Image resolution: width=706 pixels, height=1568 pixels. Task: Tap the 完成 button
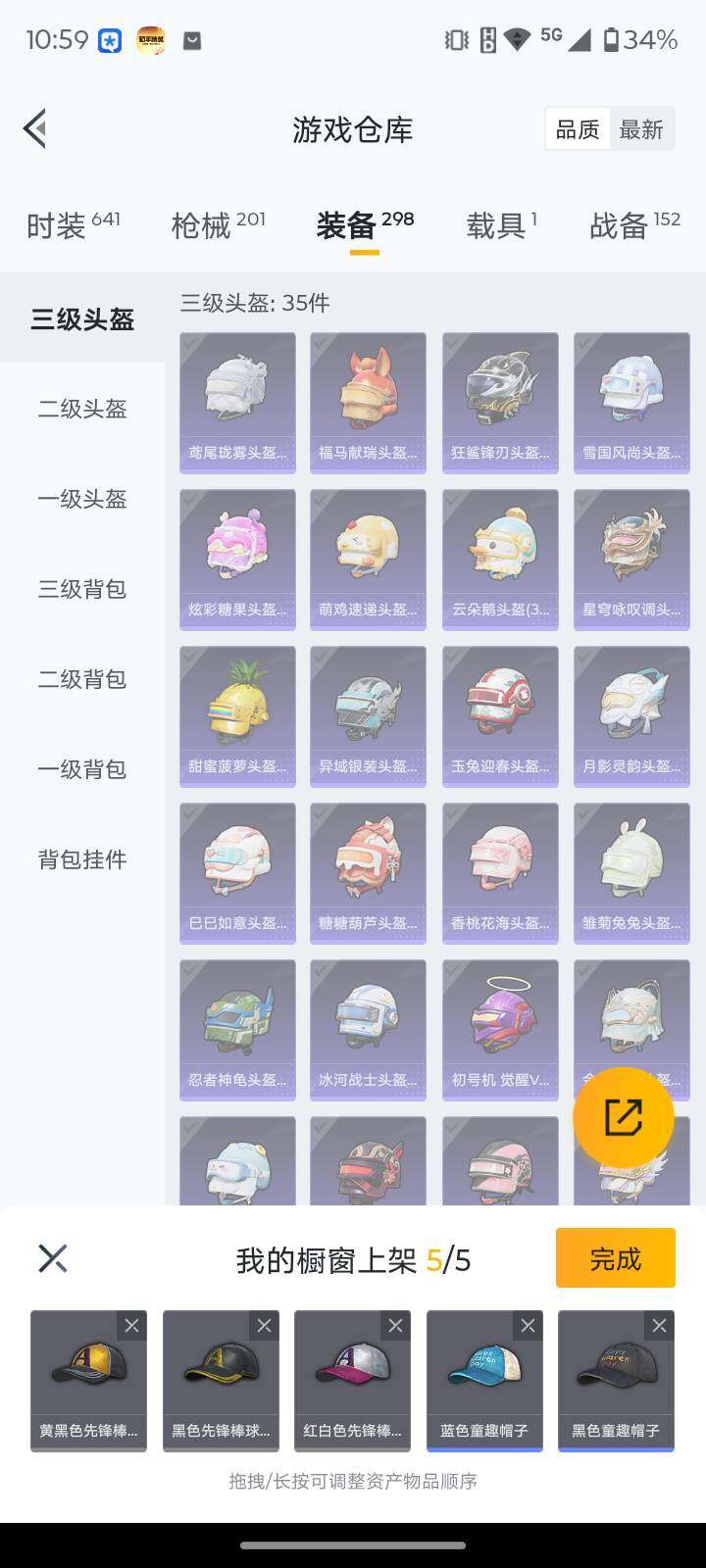[615, 1257]
